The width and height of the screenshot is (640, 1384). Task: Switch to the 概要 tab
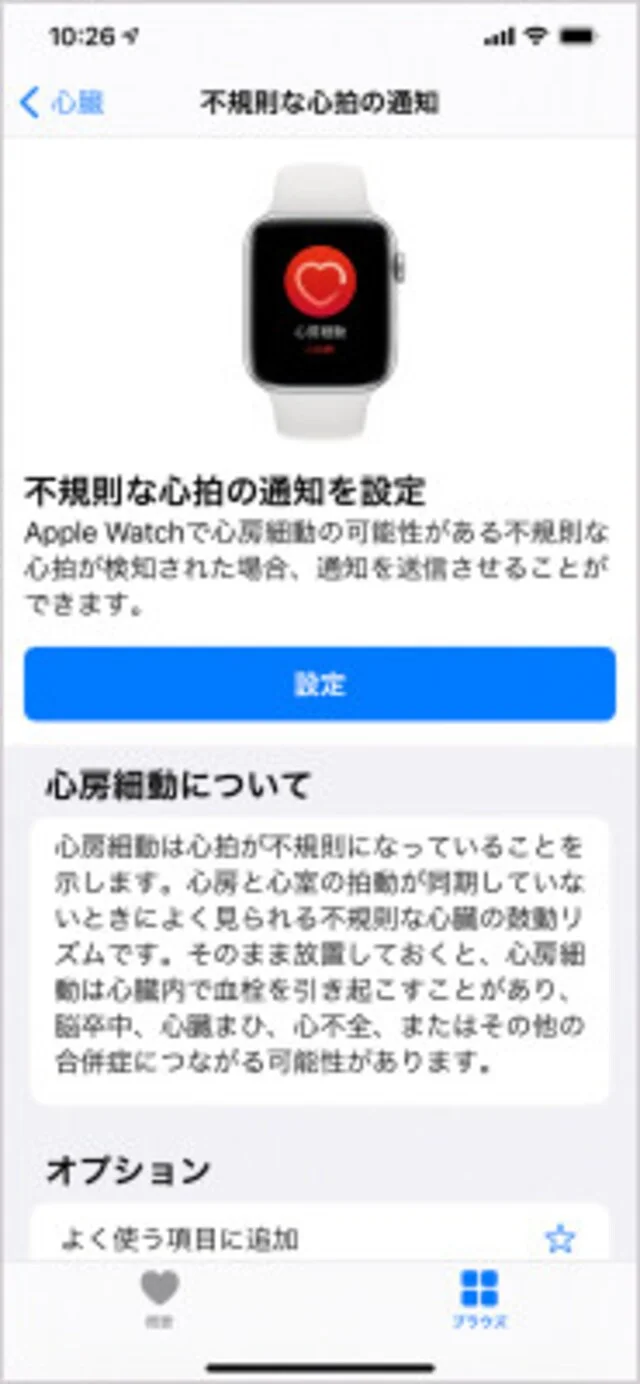160,1298
